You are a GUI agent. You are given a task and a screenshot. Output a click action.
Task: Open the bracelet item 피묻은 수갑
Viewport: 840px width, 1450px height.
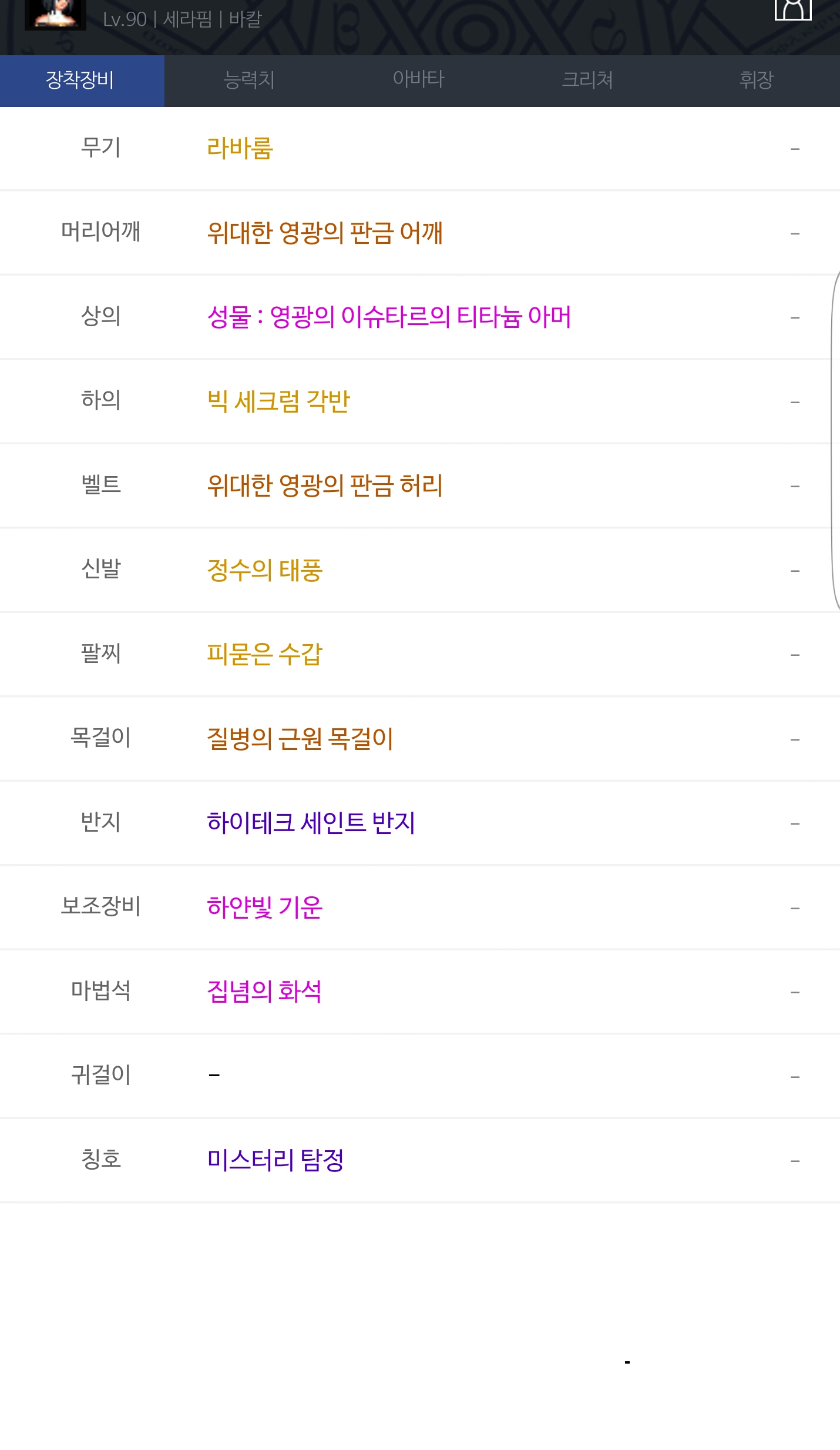[x=264, y=654]
